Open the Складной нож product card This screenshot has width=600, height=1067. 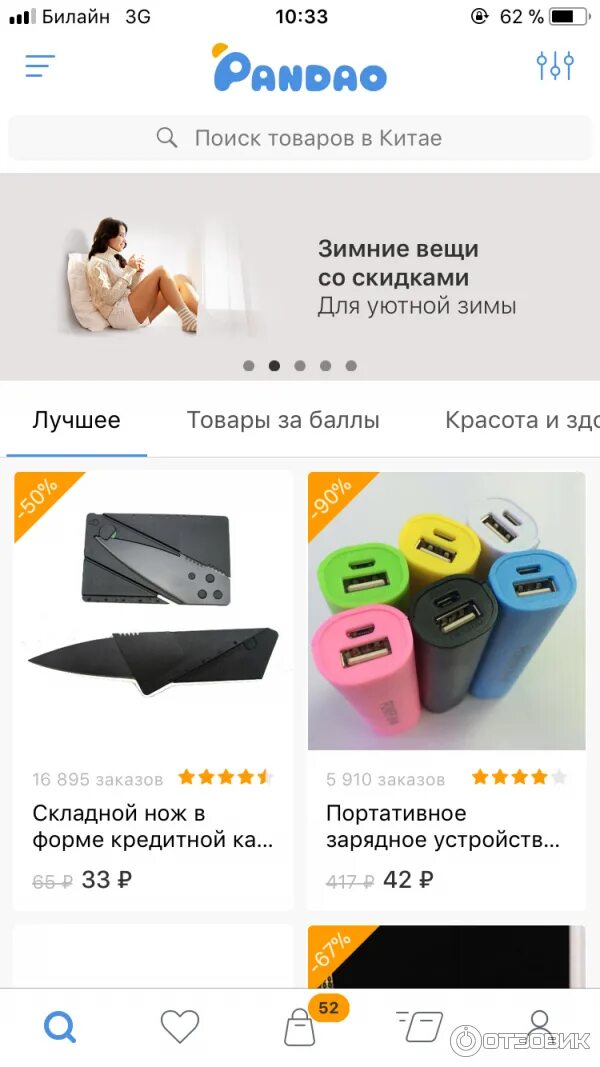(154, 690)
